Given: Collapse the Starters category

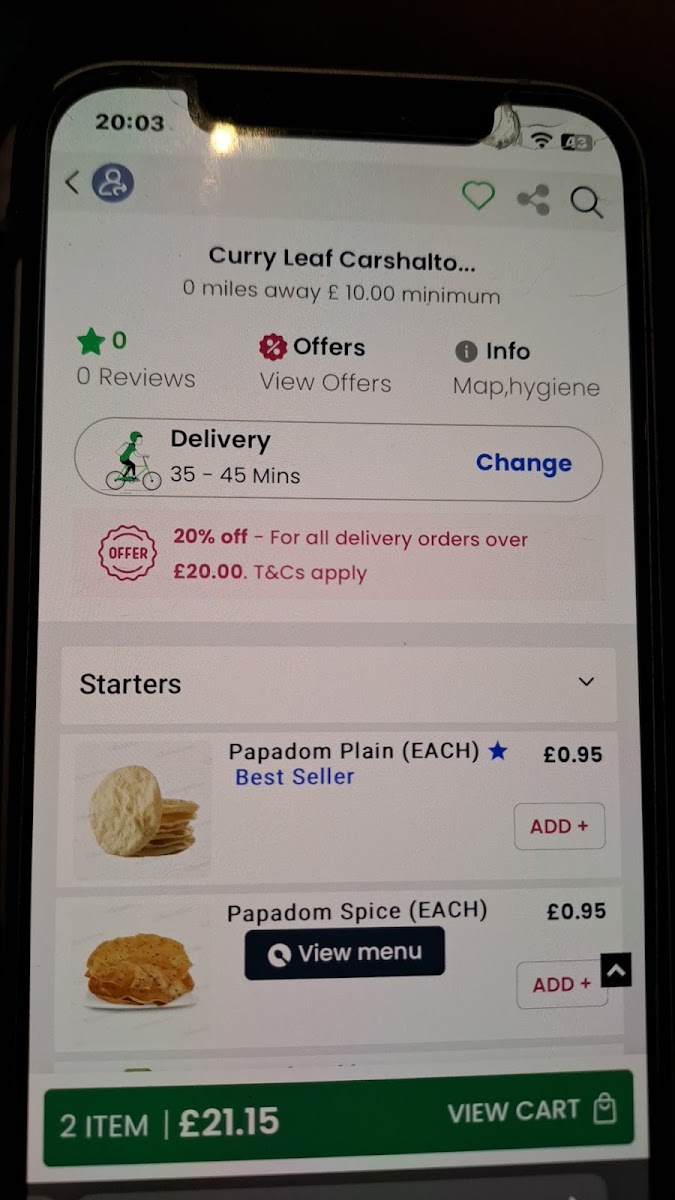Looking at the screenshot, I should click(587, 682).
